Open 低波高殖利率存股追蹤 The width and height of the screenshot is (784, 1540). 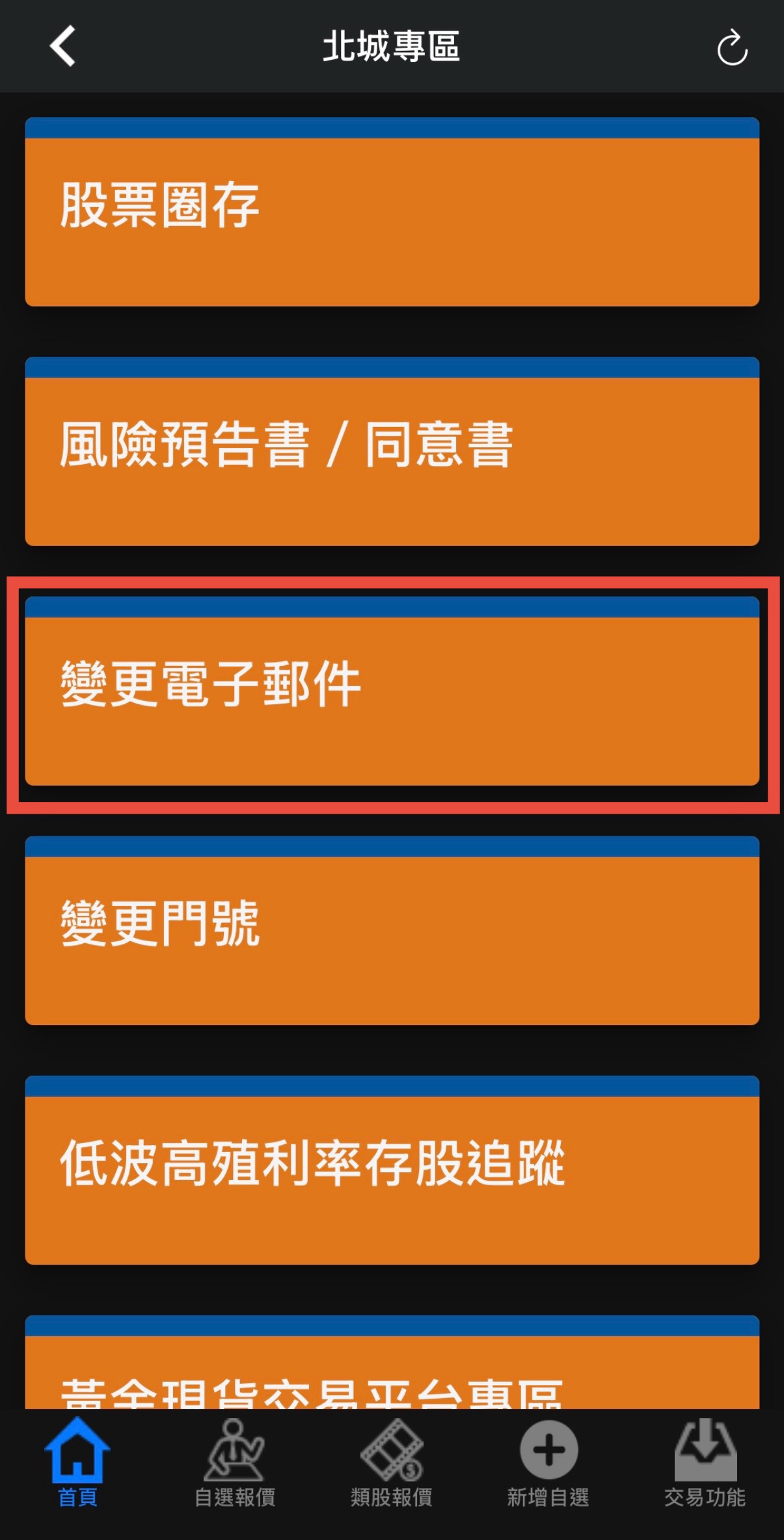(392, 1170)
